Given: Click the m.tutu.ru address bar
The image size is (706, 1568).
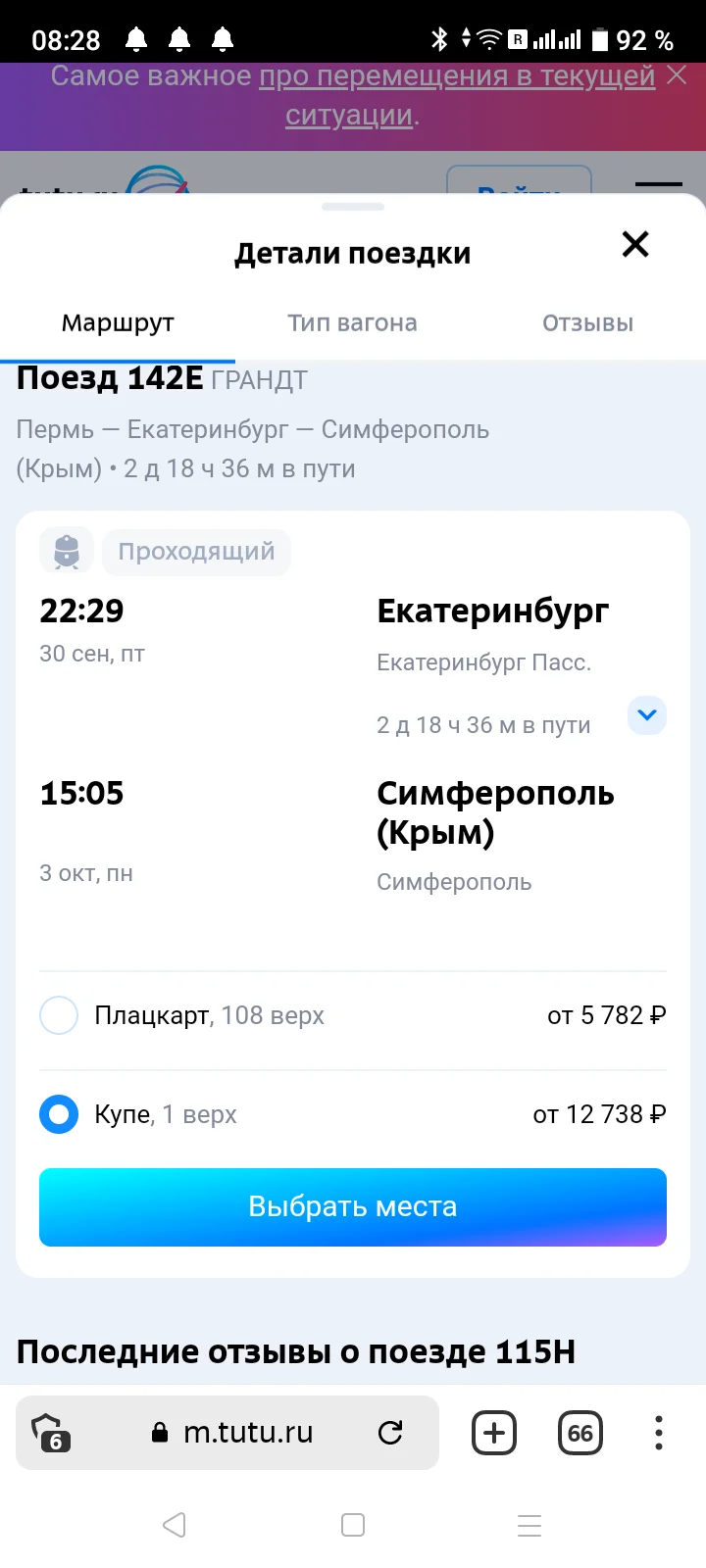Looking at the screenshot, I should click(250, 1433).
